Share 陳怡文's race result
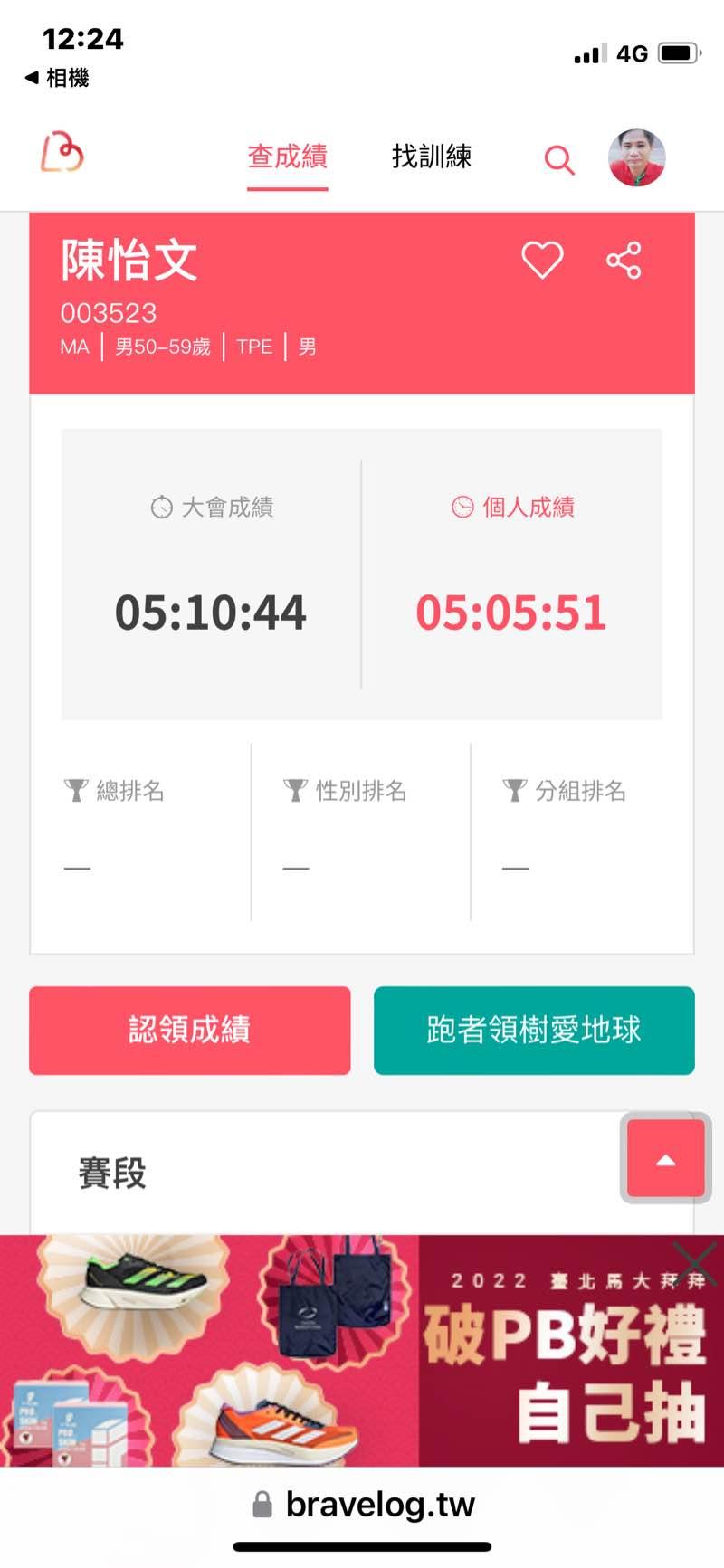Viewport: 724px width, 1568px height. pyautogui.click(x=624, y=261)
